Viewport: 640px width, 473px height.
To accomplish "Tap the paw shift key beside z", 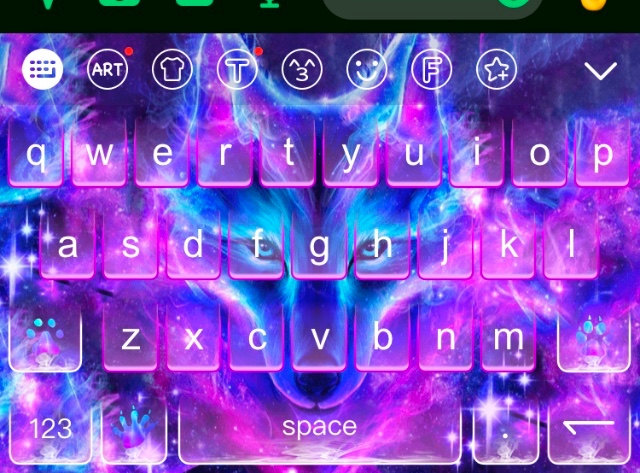I will [45, 338].
